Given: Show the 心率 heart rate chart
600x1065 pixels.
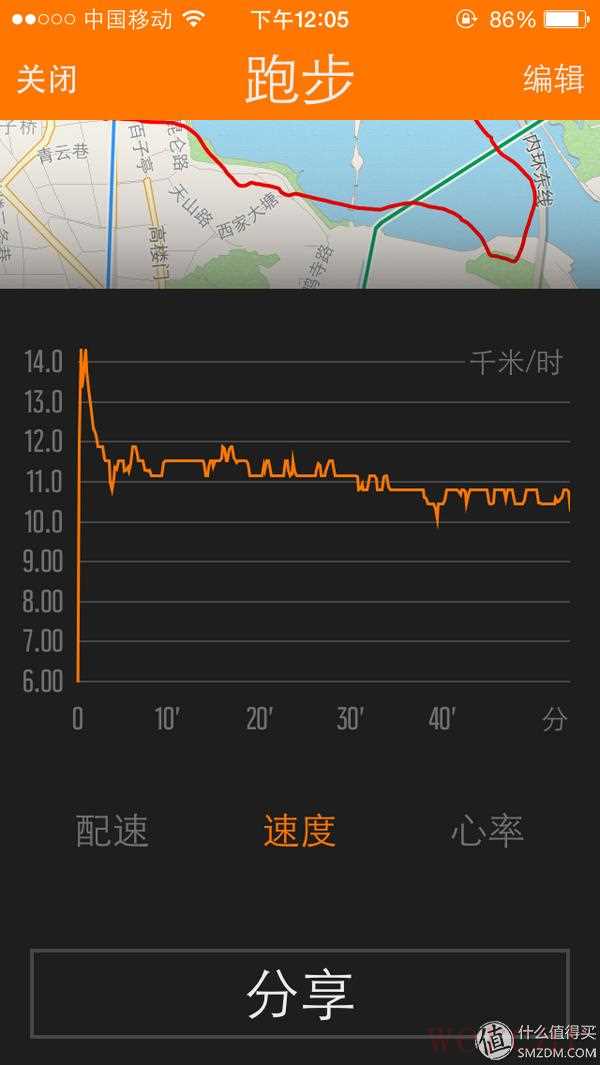Looking at the screenshot, I should 487,831.
